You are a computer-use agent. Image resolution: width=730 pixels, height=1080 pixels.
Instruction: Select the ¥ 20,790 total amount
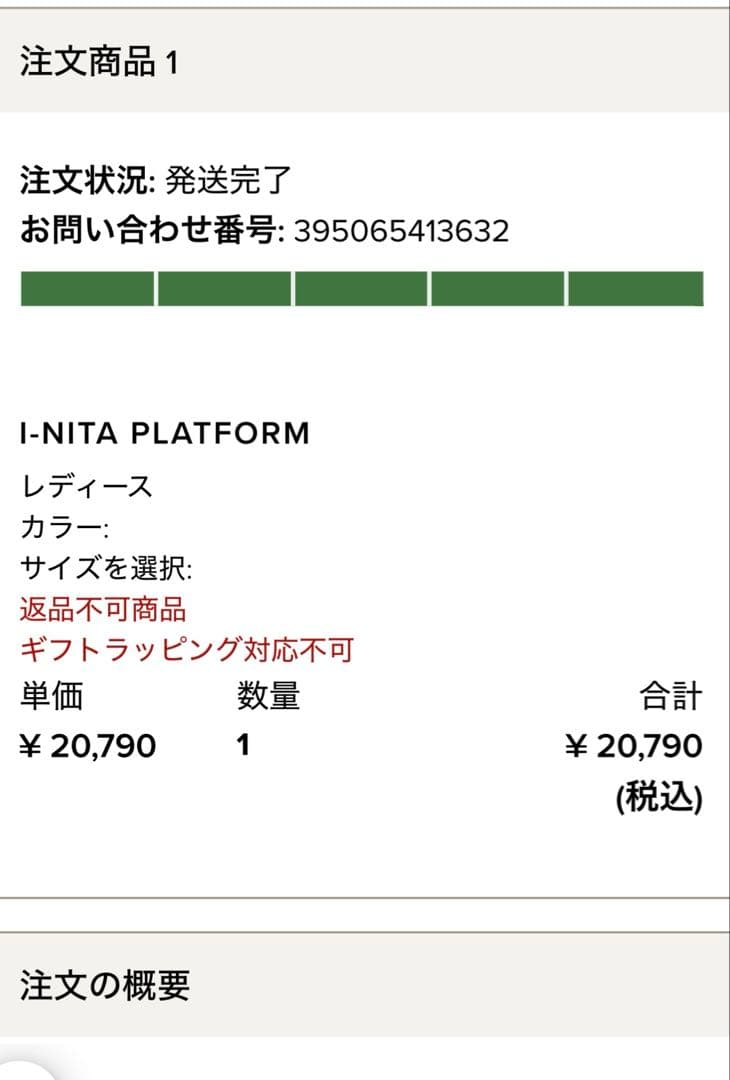tap(635, 745)
